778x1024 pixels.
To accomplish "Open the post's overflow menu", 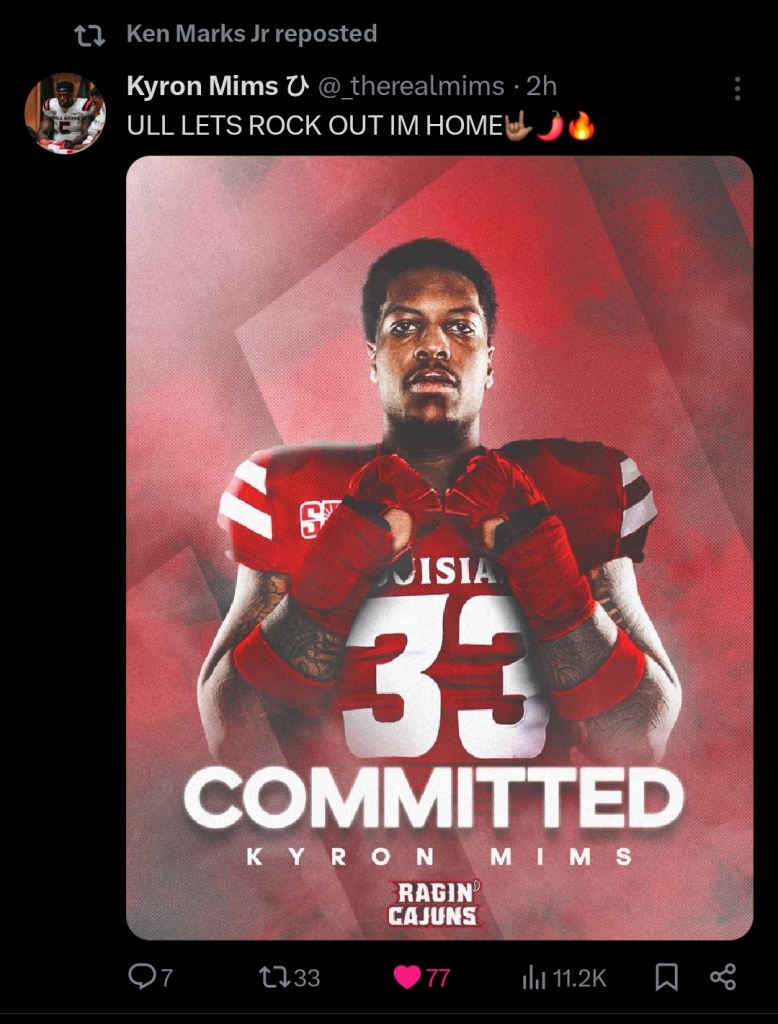I will pyautogui.click(x=737, y=89).
